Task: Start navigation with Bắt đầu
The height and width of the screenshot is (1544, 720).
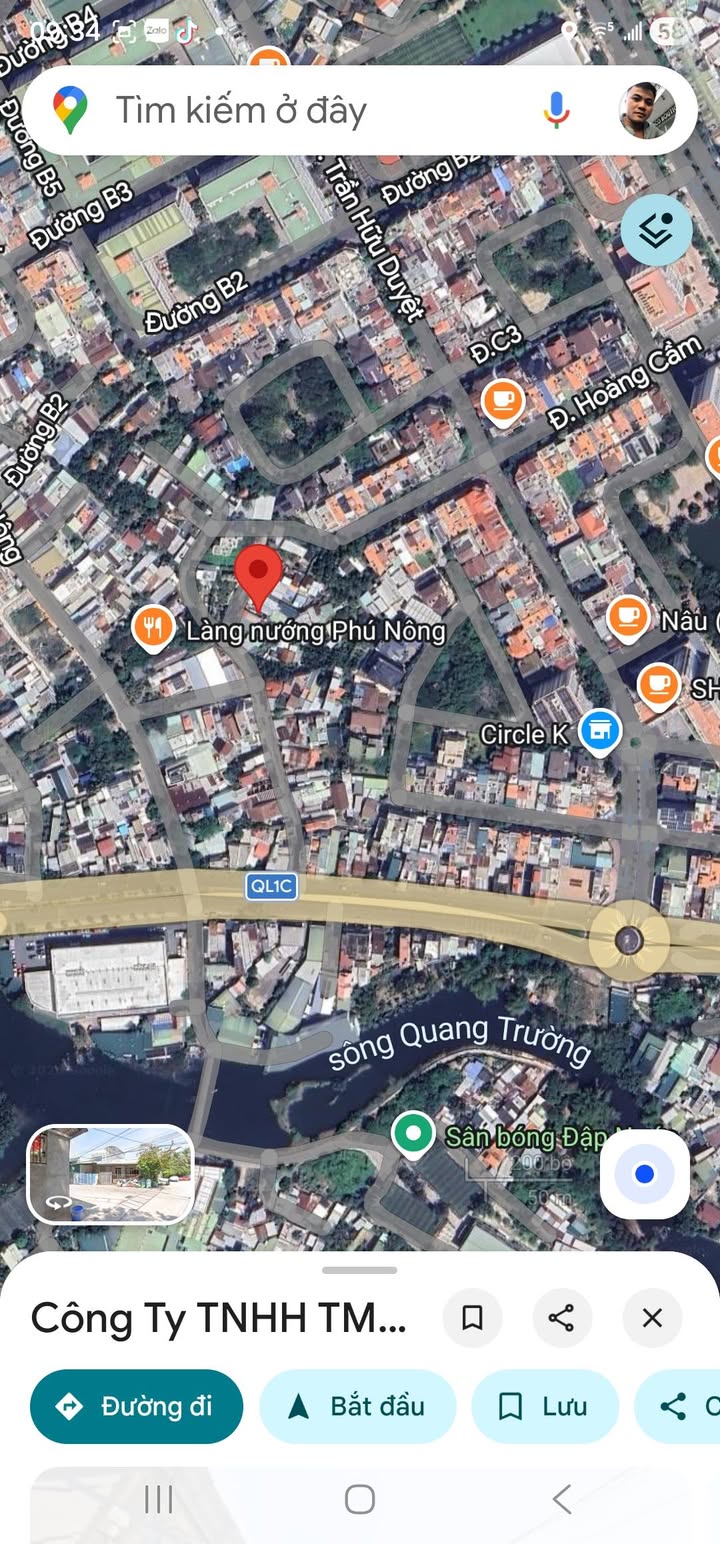Action: (358, 1406)
